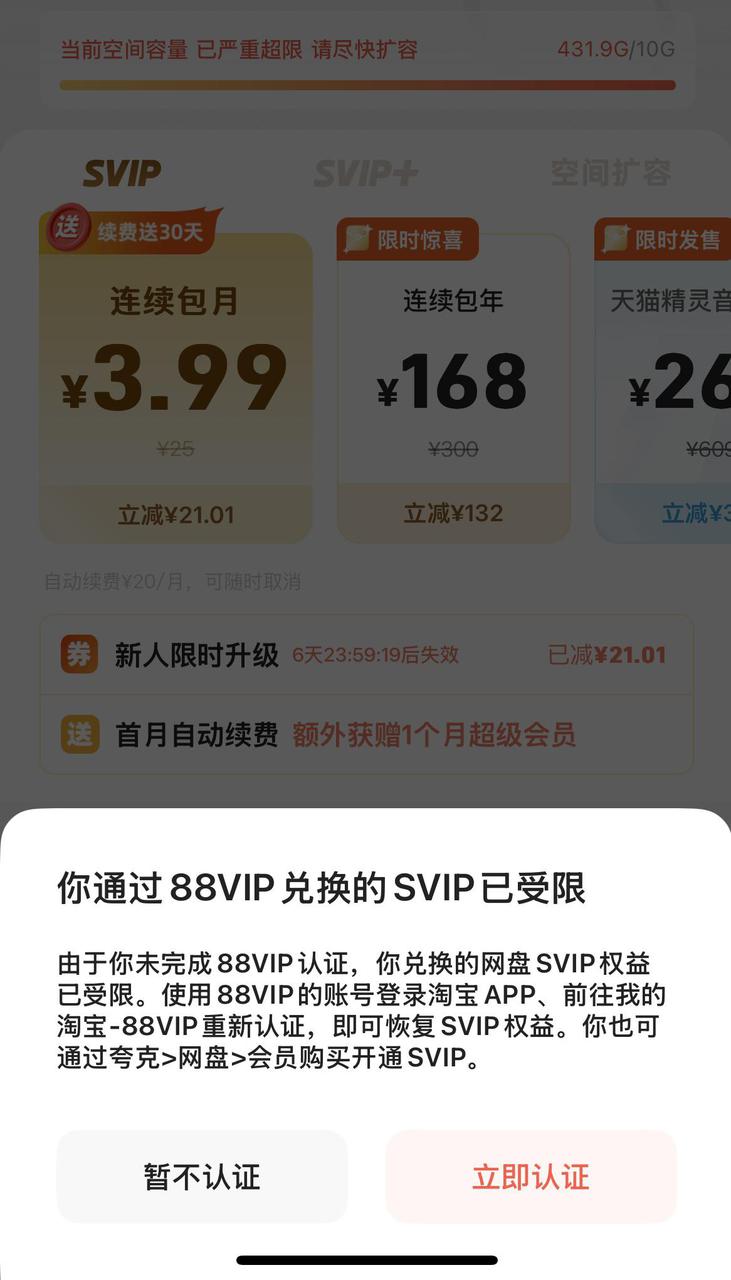731x1280 pixels.
Task: Tap 立即认证 to verify 88VIP now
Action: coord(531,1176)
